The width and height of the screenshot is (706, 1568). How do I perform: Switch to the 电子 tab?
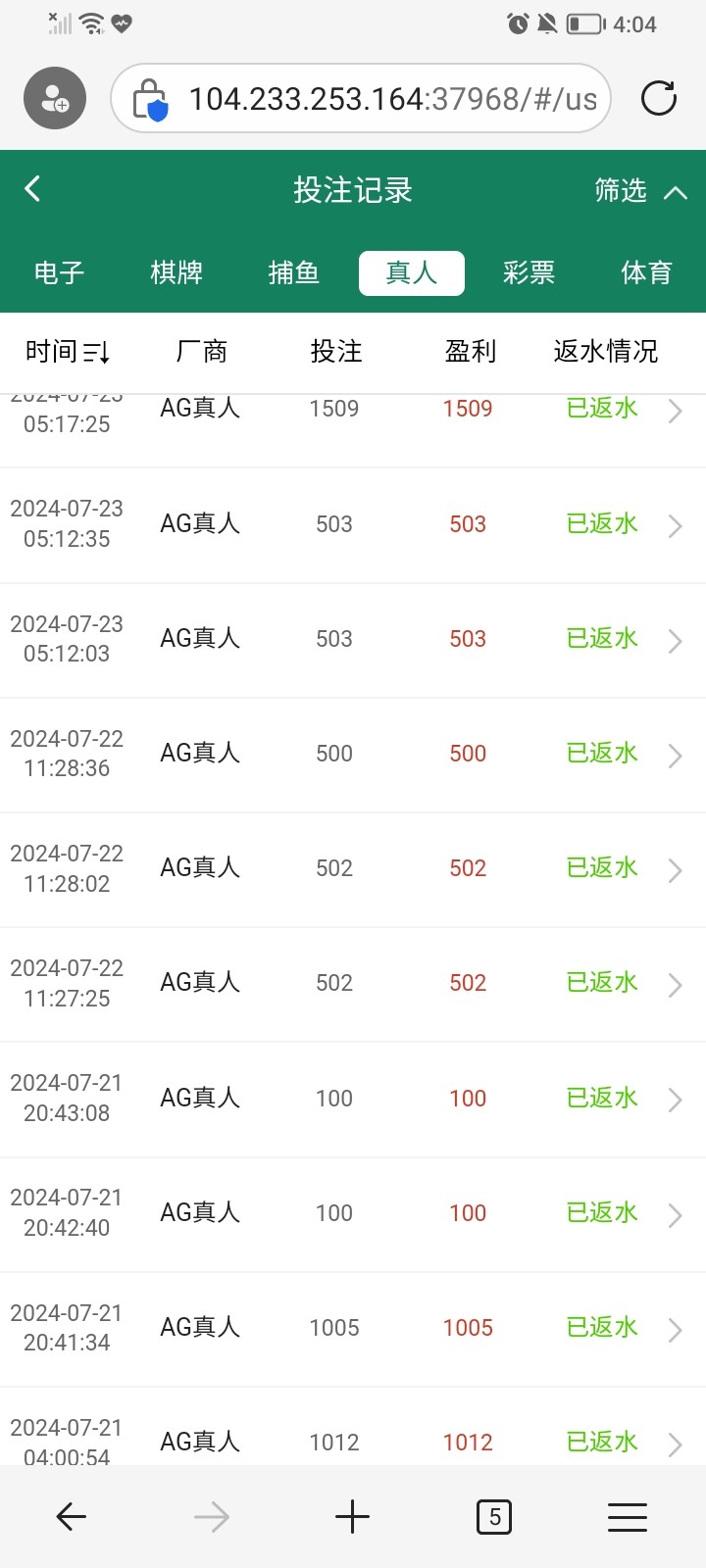[x=59, y=272]
